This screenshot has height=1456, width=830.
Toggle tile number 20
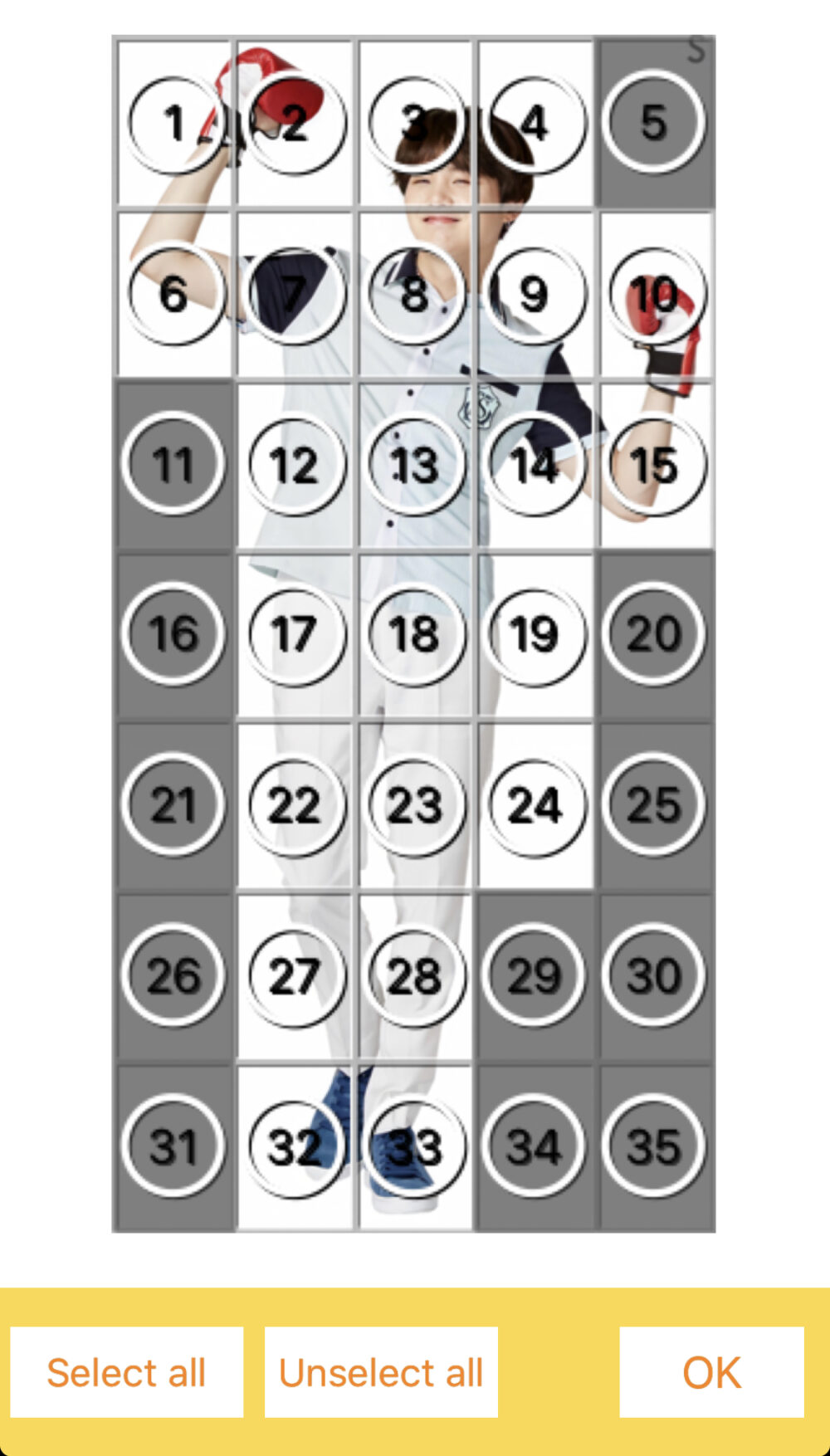coord(654,634)
